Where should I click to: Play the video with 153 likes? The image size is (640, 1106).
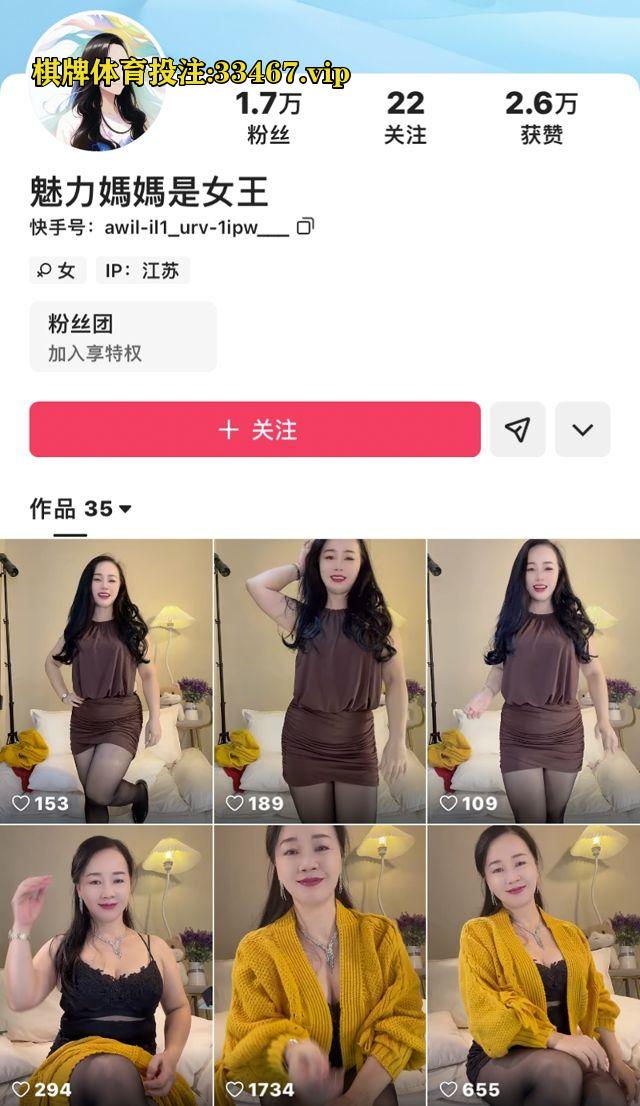pos(106,680)
